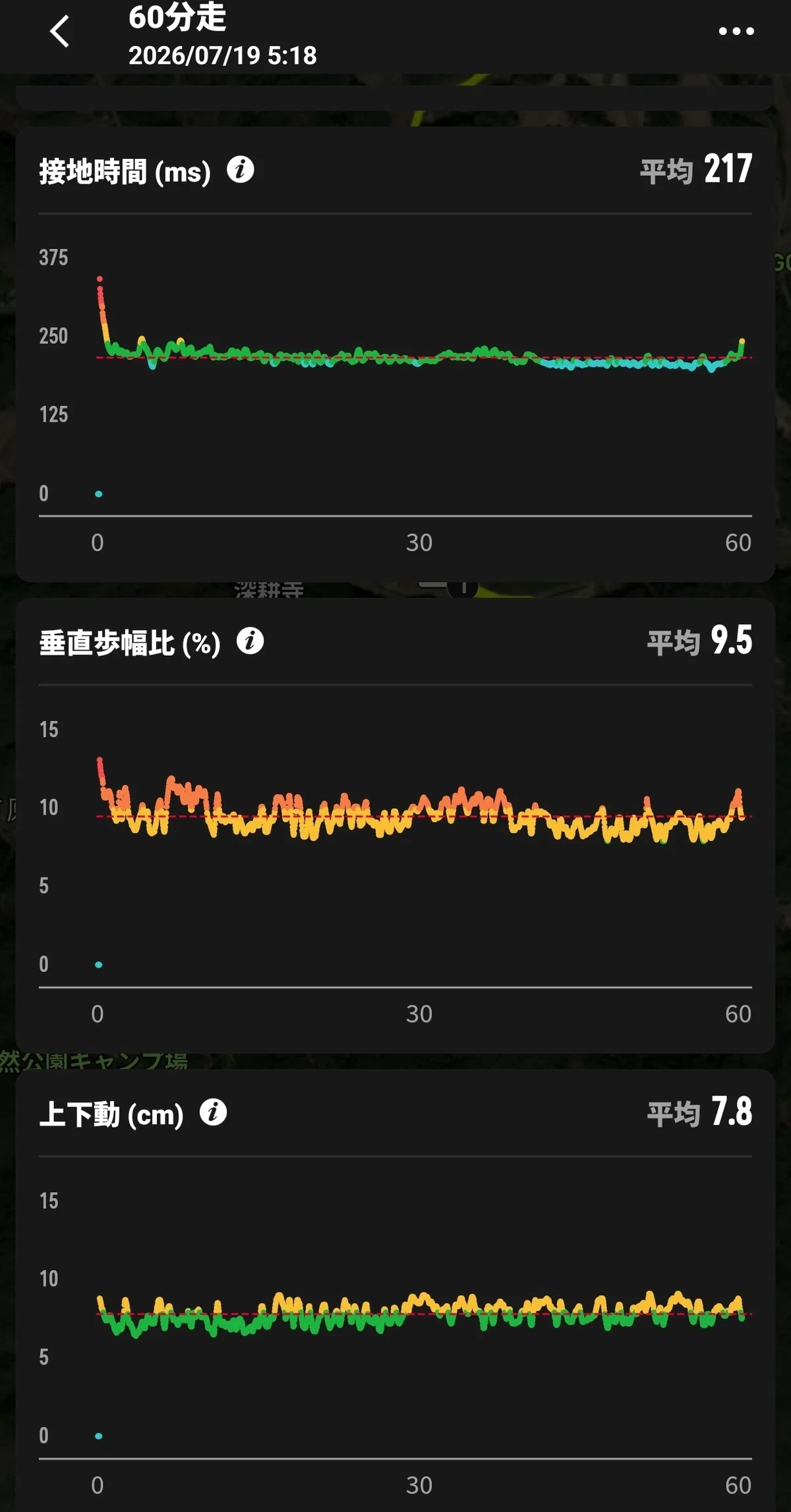Image resolution: width=791 pixels, height=1512 pixels.
Task: Tap the info icon next to 上下動 (cm)
Action: [214, 1113]
